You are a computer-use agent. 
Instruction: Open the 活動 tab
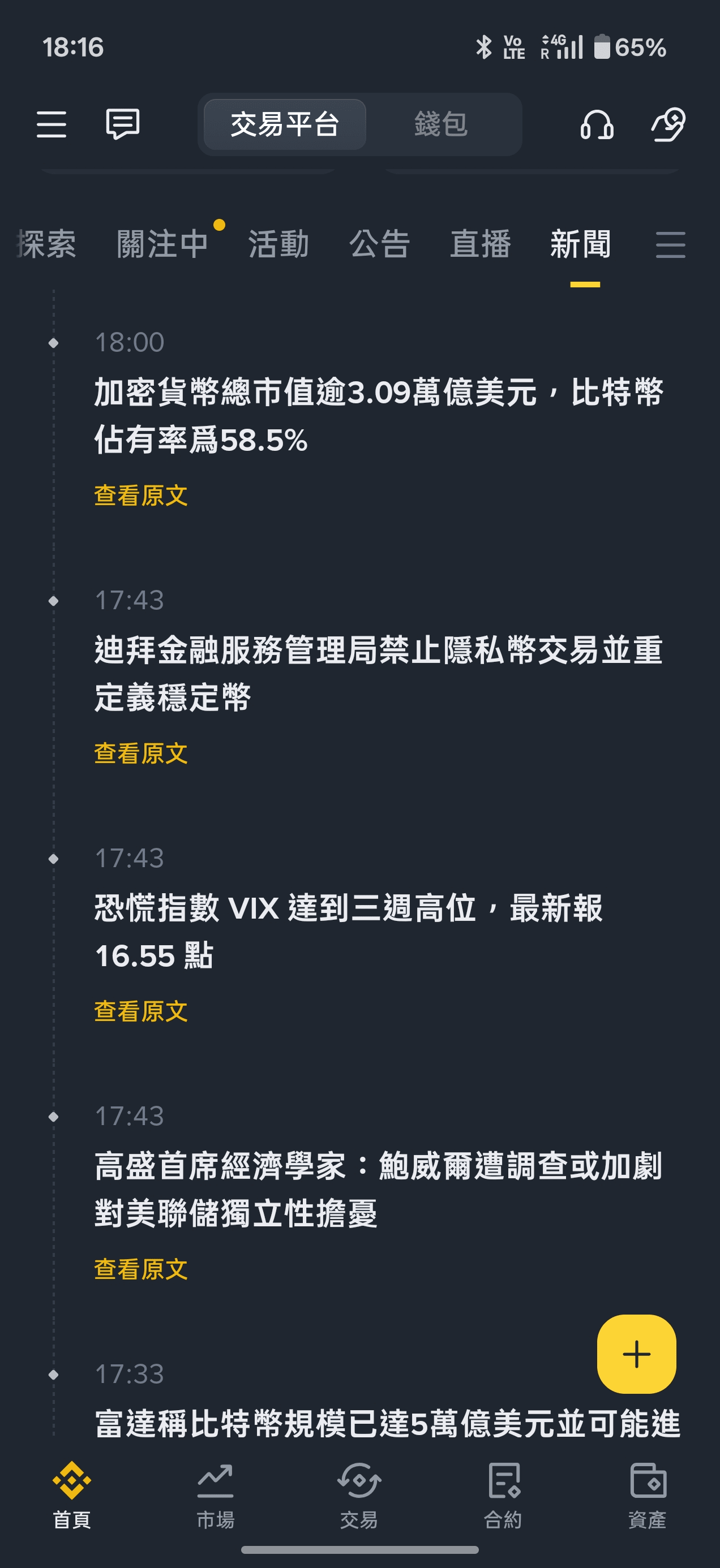[x=278, y=244]
